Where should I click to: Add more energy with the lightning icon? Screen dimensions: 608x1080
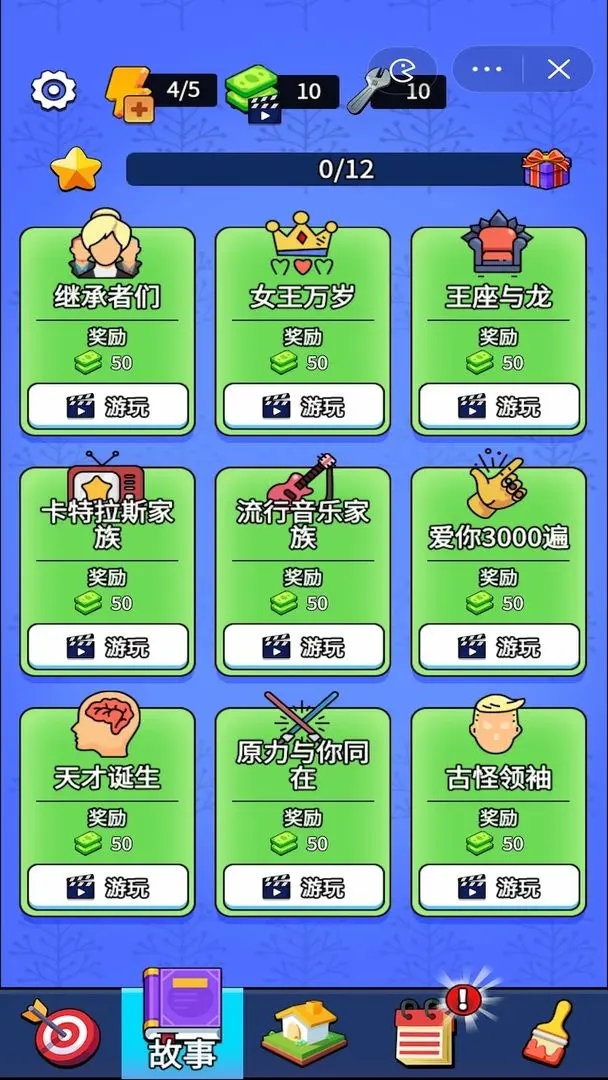(129, 94)
